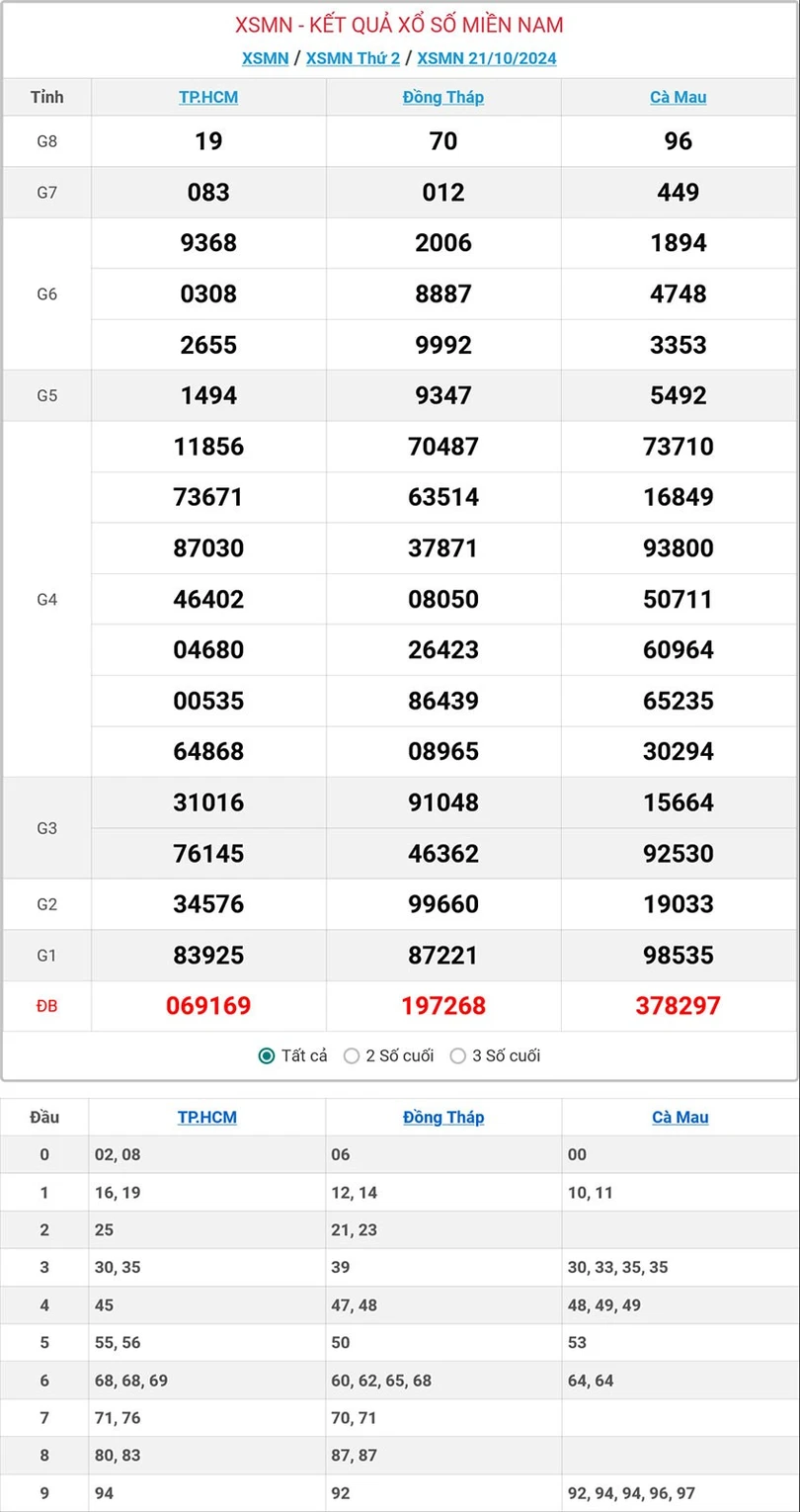Open the XSMN Thứ 2 link
Screen dimensions: 800x1512
(x=353, y=58)
